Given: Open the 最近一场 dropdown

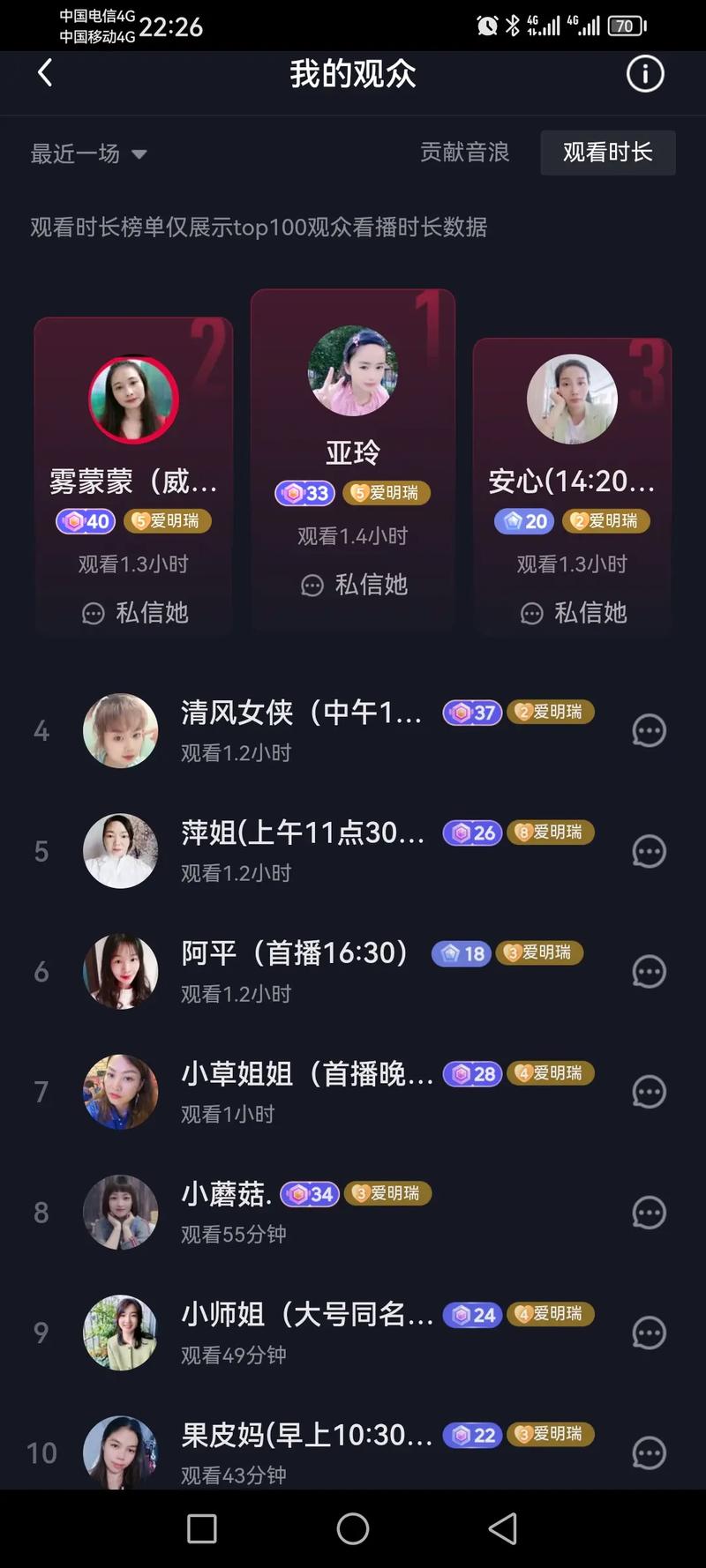Looking at the screenshot, I should pos(88,153).
